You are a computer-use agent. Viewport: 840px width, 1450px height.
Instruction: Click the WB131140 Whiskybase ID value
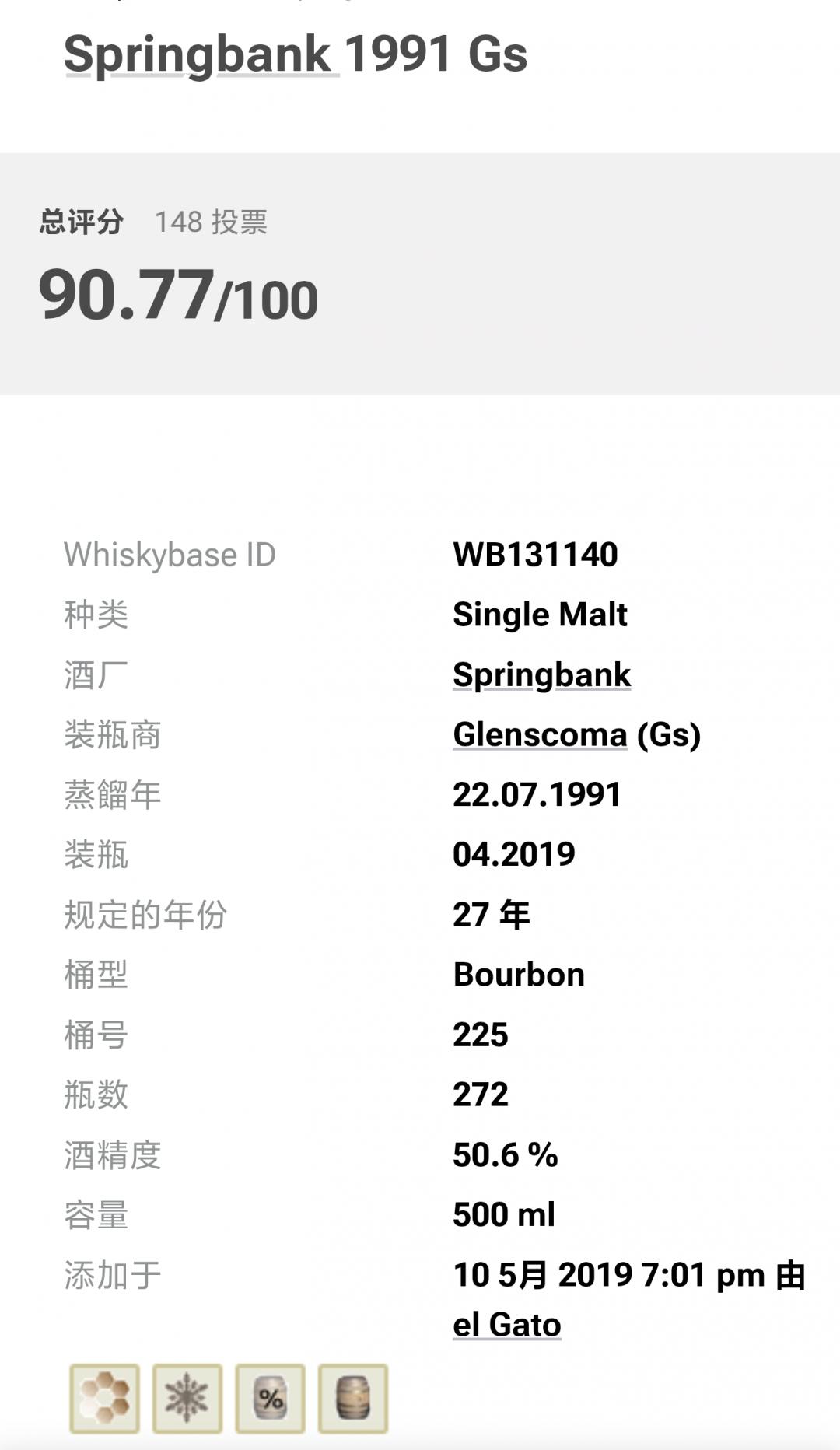click(537, 554)
